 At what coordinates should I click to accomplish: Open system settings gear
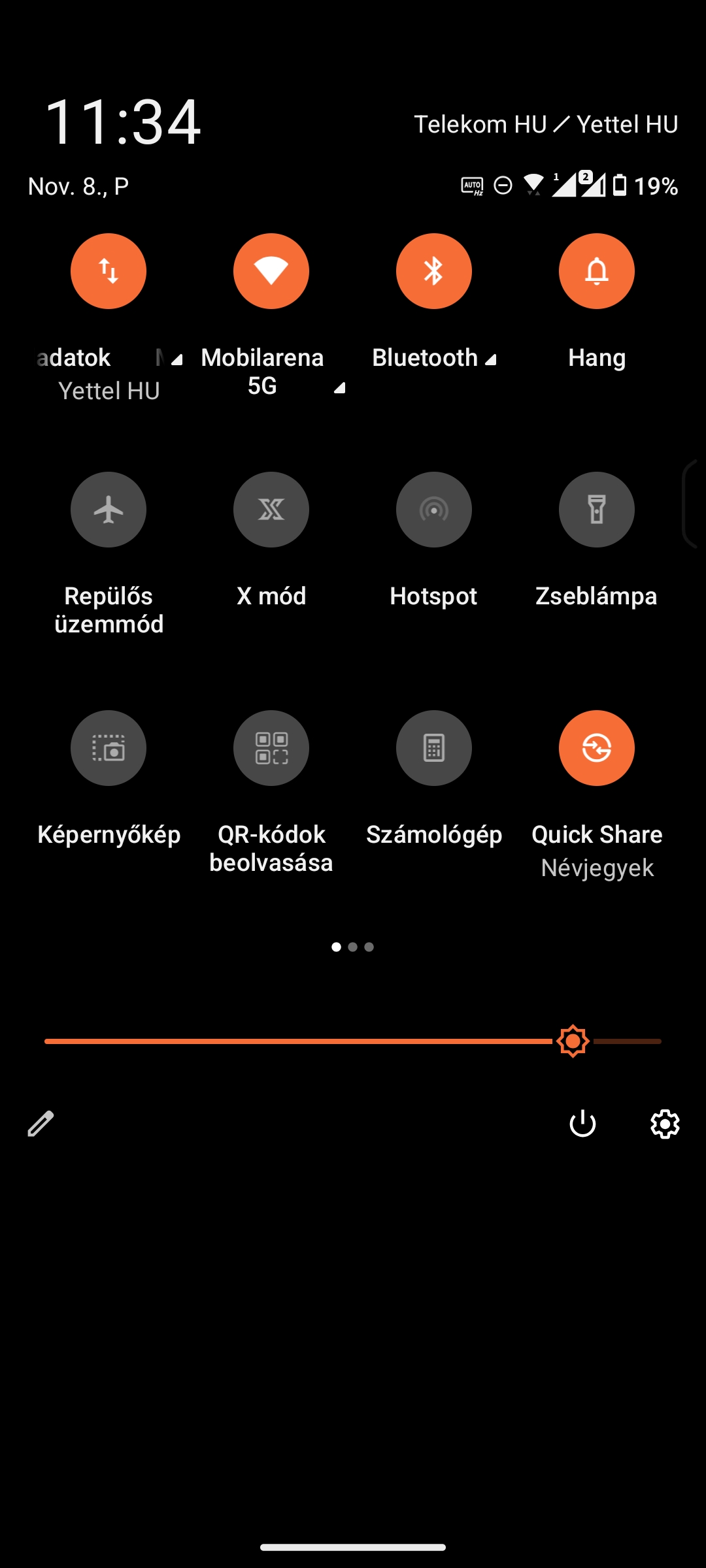pos(665,1124)
